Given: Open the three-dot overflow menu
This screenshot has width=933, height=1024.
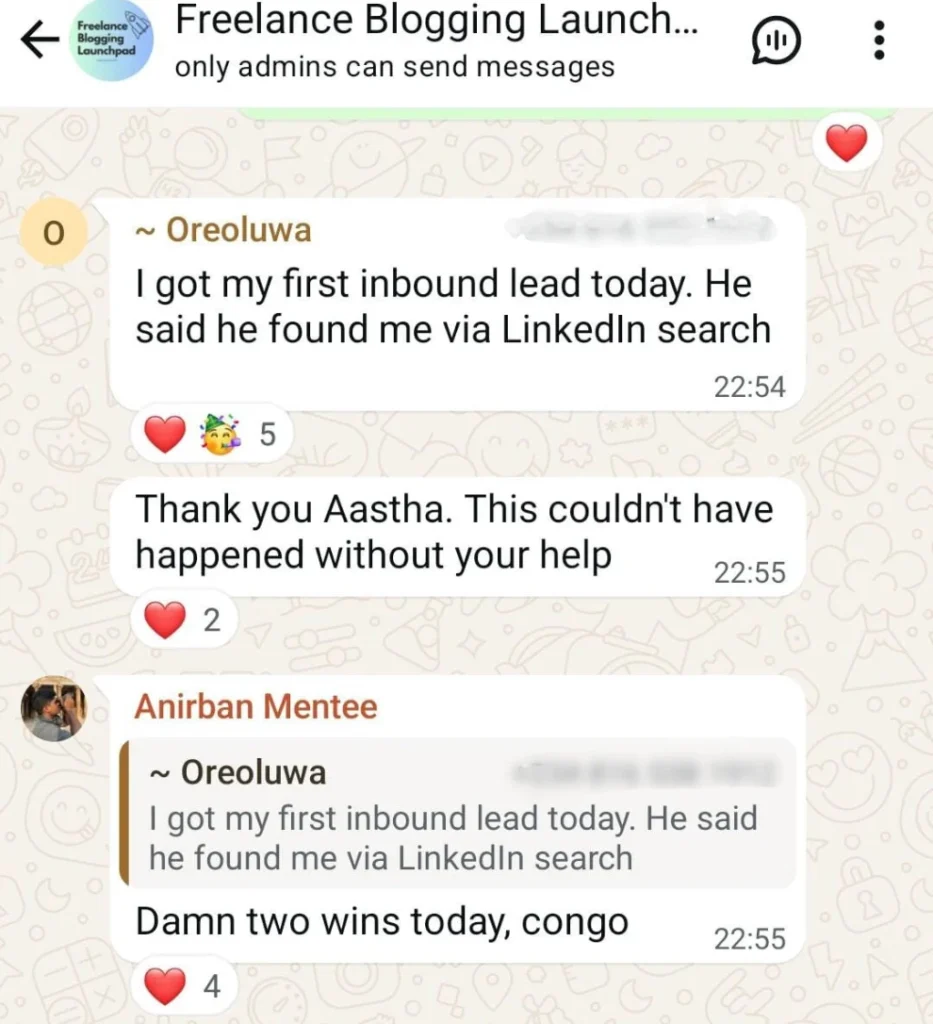Looking at the screenshot, I should pos(879,41).
